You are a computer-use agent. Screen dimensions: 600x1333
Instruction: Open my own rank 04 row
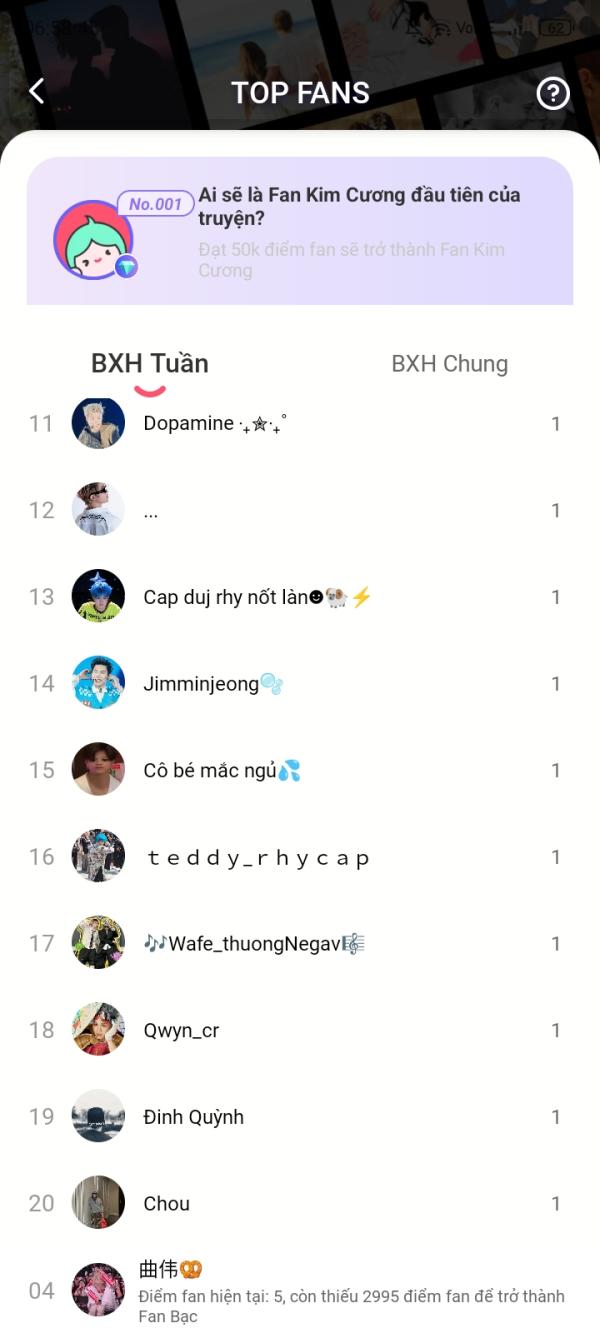(x=300, y=1291)
